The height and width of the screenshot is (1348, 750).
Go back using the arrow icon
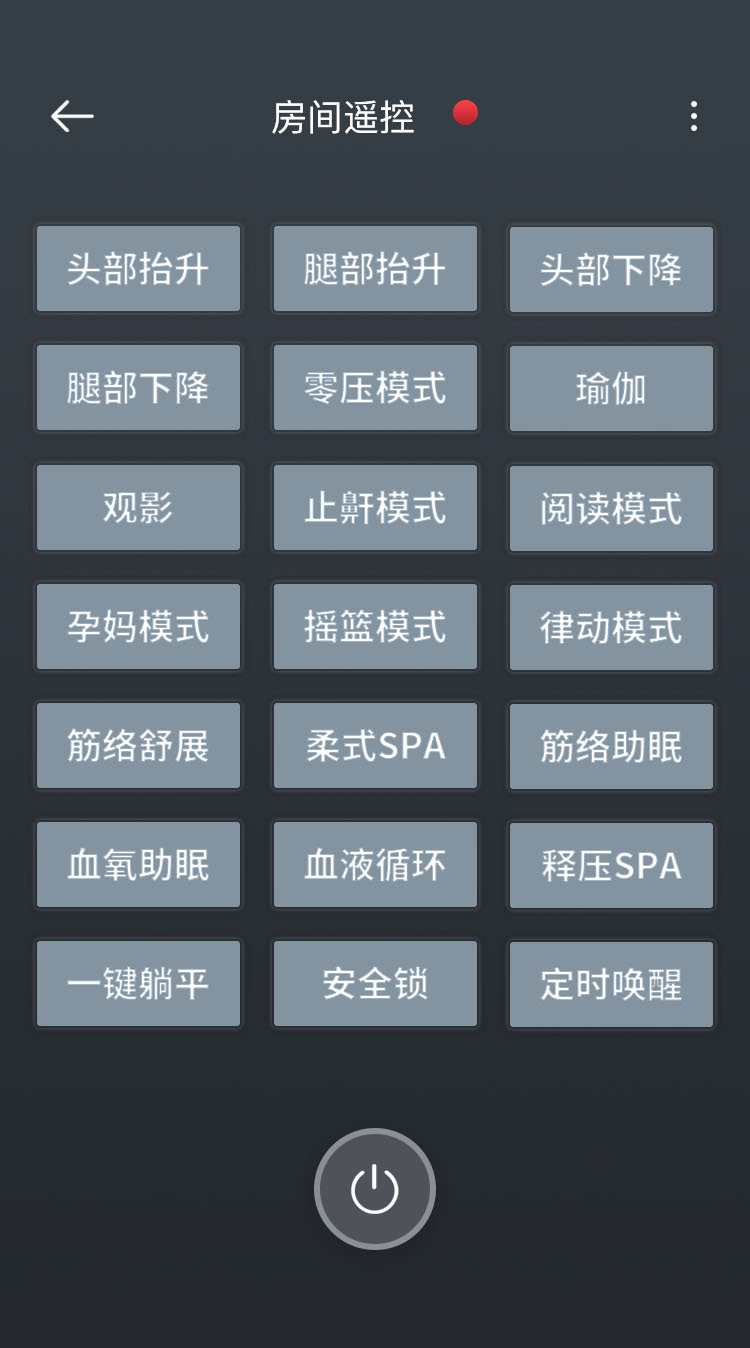pos(72,117)
